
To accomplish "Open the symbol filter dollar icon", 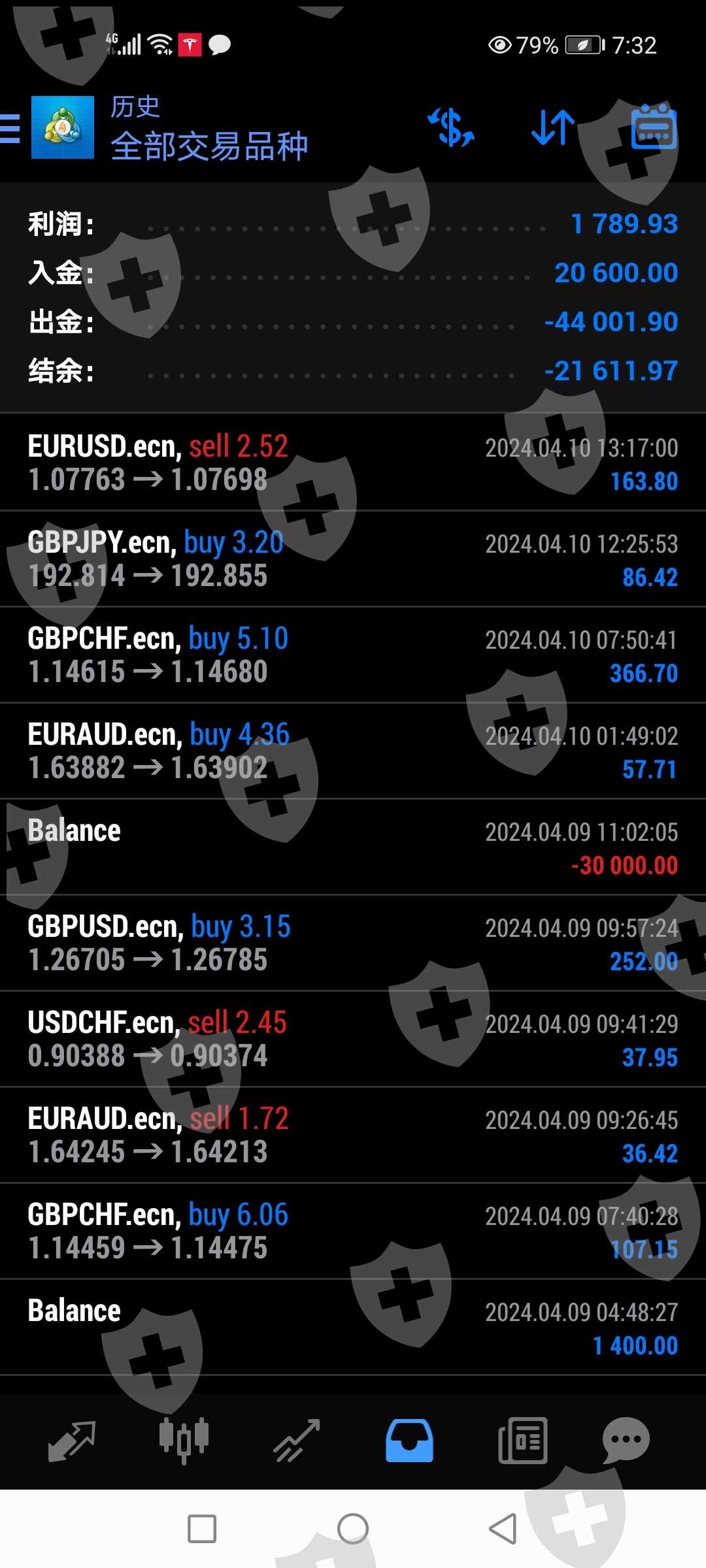I will [x=451, y=127].
